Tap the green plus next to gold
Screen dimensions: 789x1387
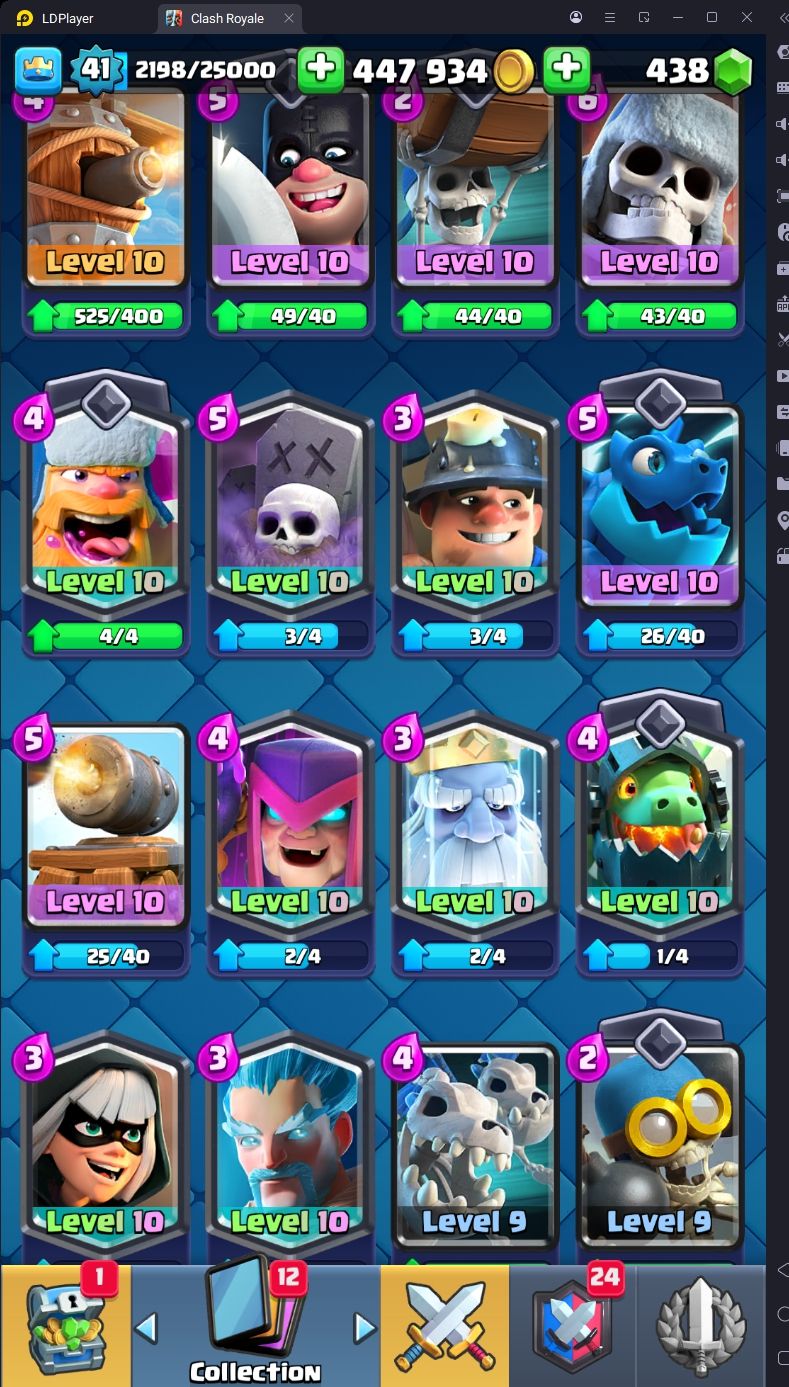tap(321, 69)
